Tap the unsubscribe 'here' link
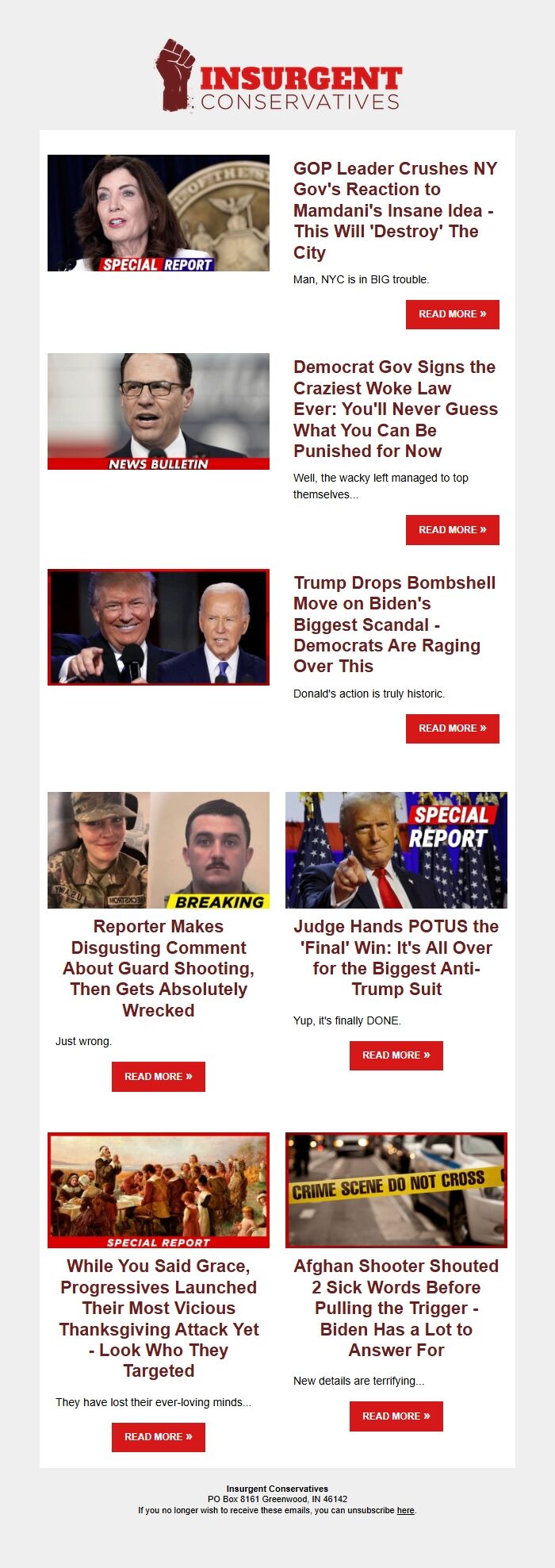 [x=405, y=1510]
